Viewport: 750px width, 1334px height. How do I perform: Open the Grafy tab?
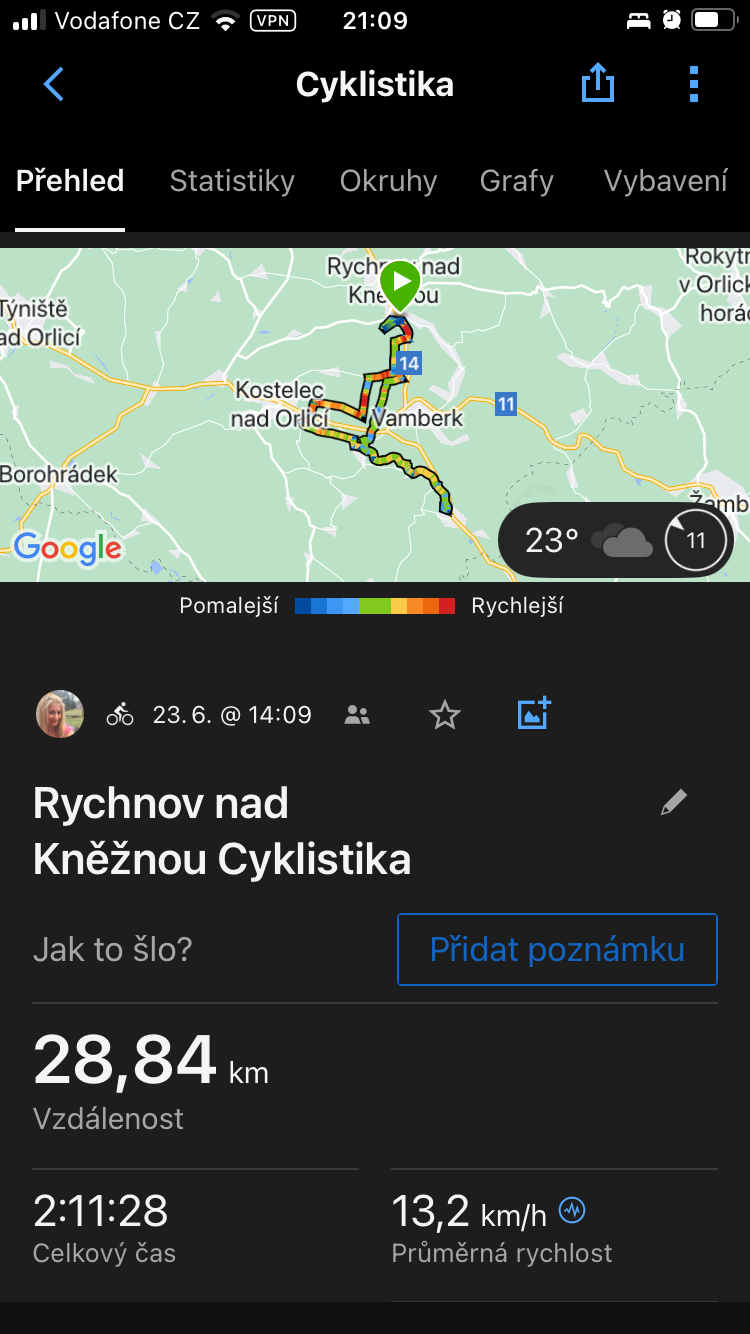[516, 181]
